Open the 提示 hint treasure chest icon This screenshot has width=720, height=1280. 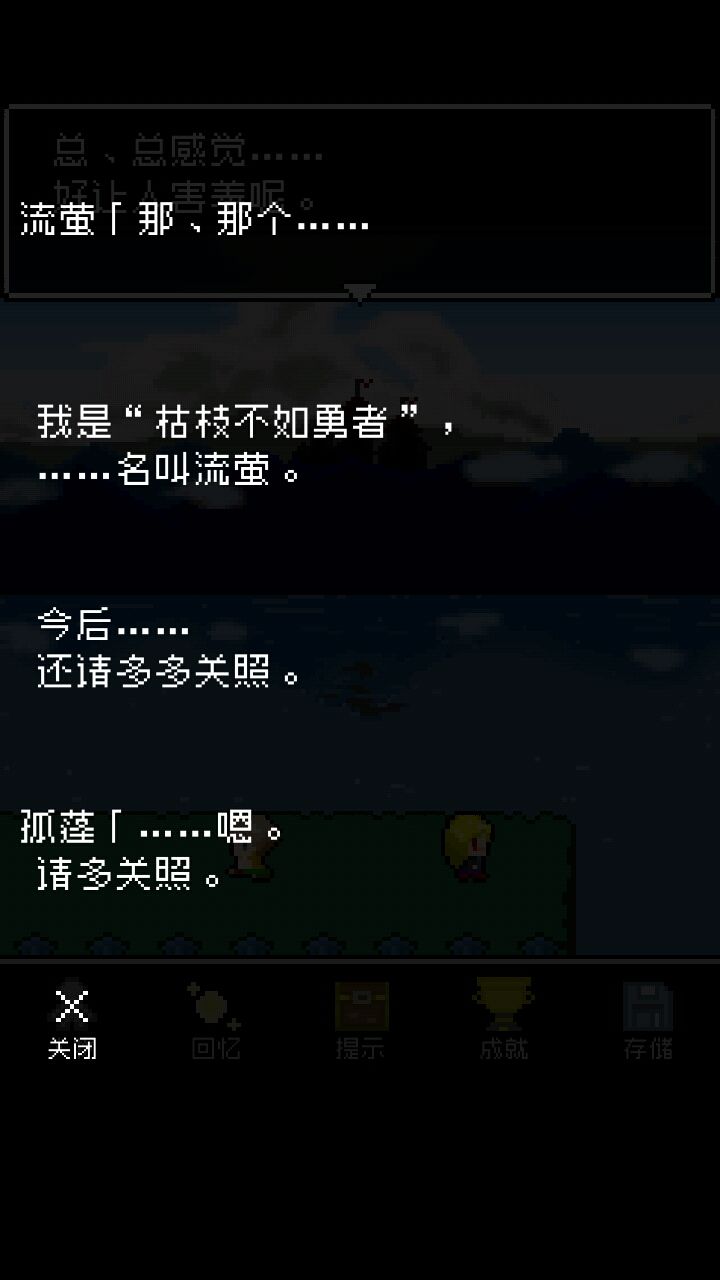click(x=360, y=1005)
